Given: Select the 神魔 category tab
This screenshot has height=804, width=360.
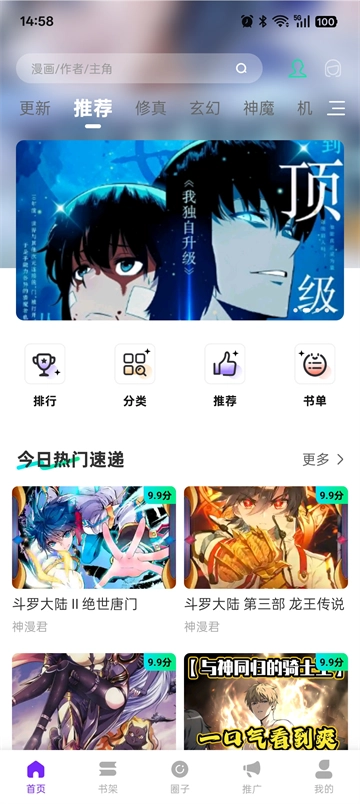Looking at the screenshot, I should click(x=258, y=108).
